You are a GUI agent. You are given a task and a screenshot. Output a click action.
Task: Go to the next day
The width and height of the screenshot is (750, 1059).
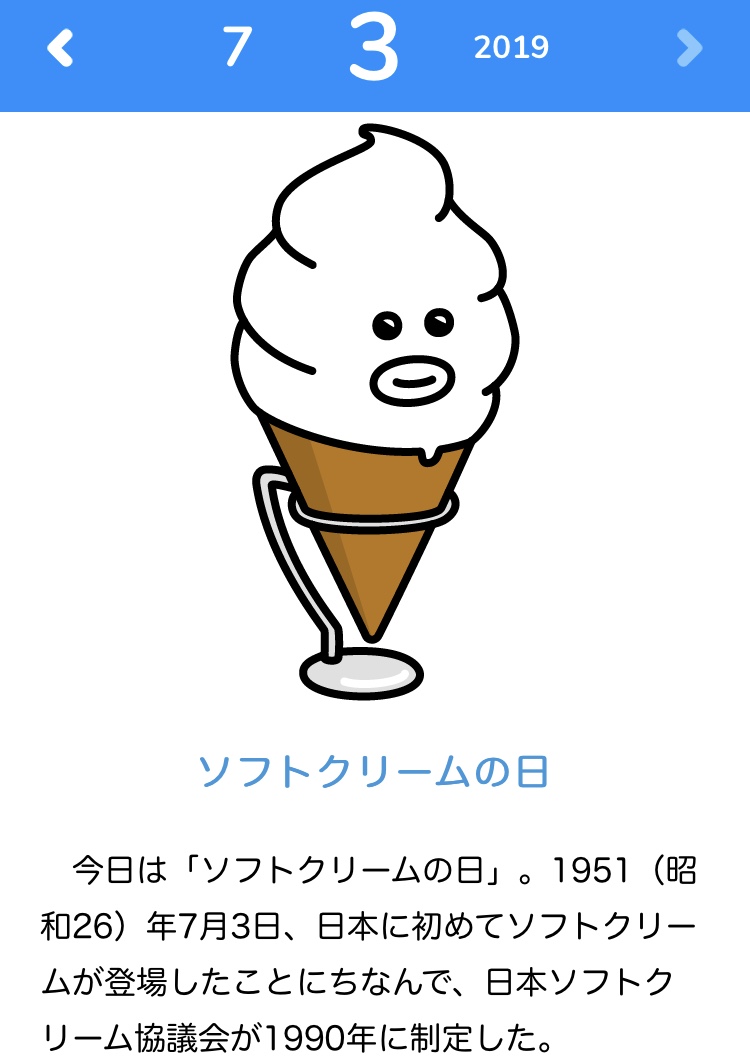689,48
